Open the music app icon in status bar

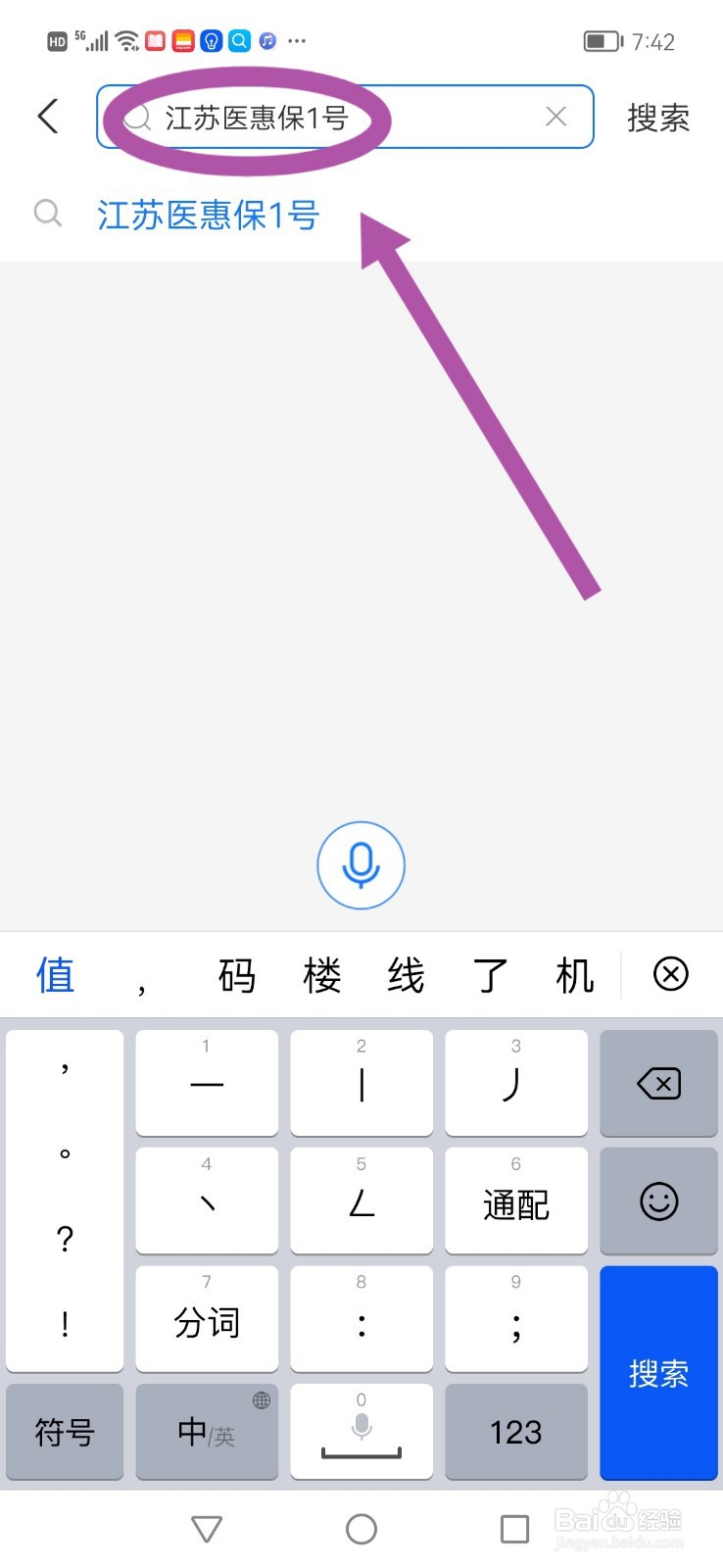coord(267,41)
